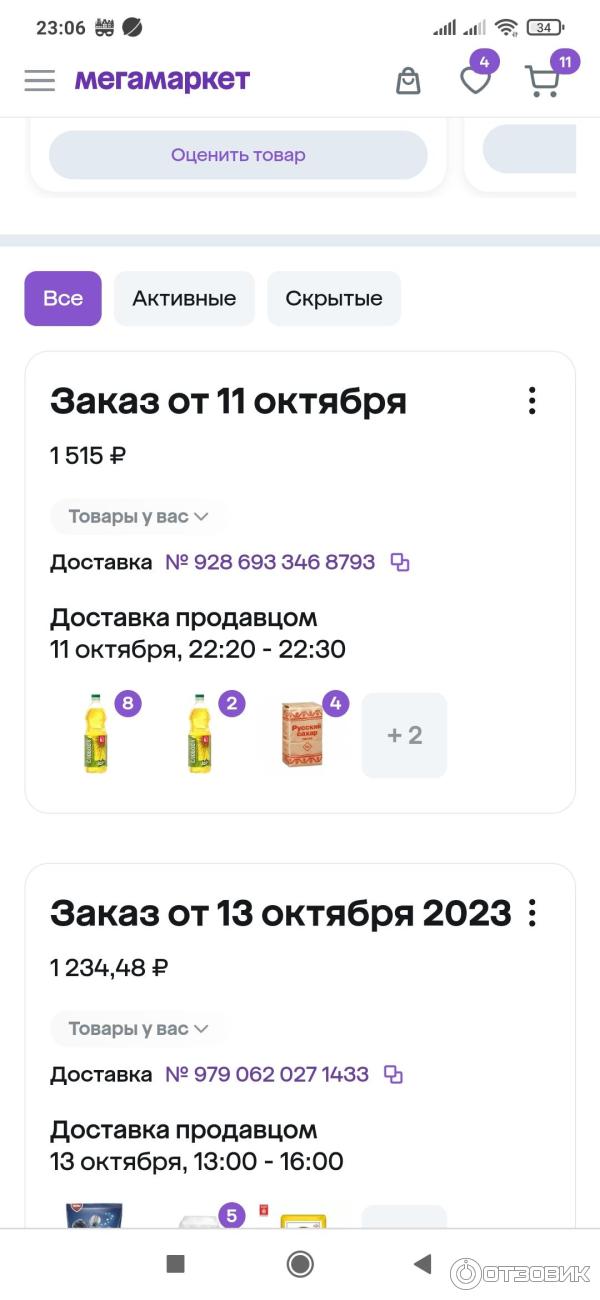Image resolution: width=600 pixels, height=1300 pixels.
Task: Open options for order from 13 октября 2023
Action: pos(532,913)
